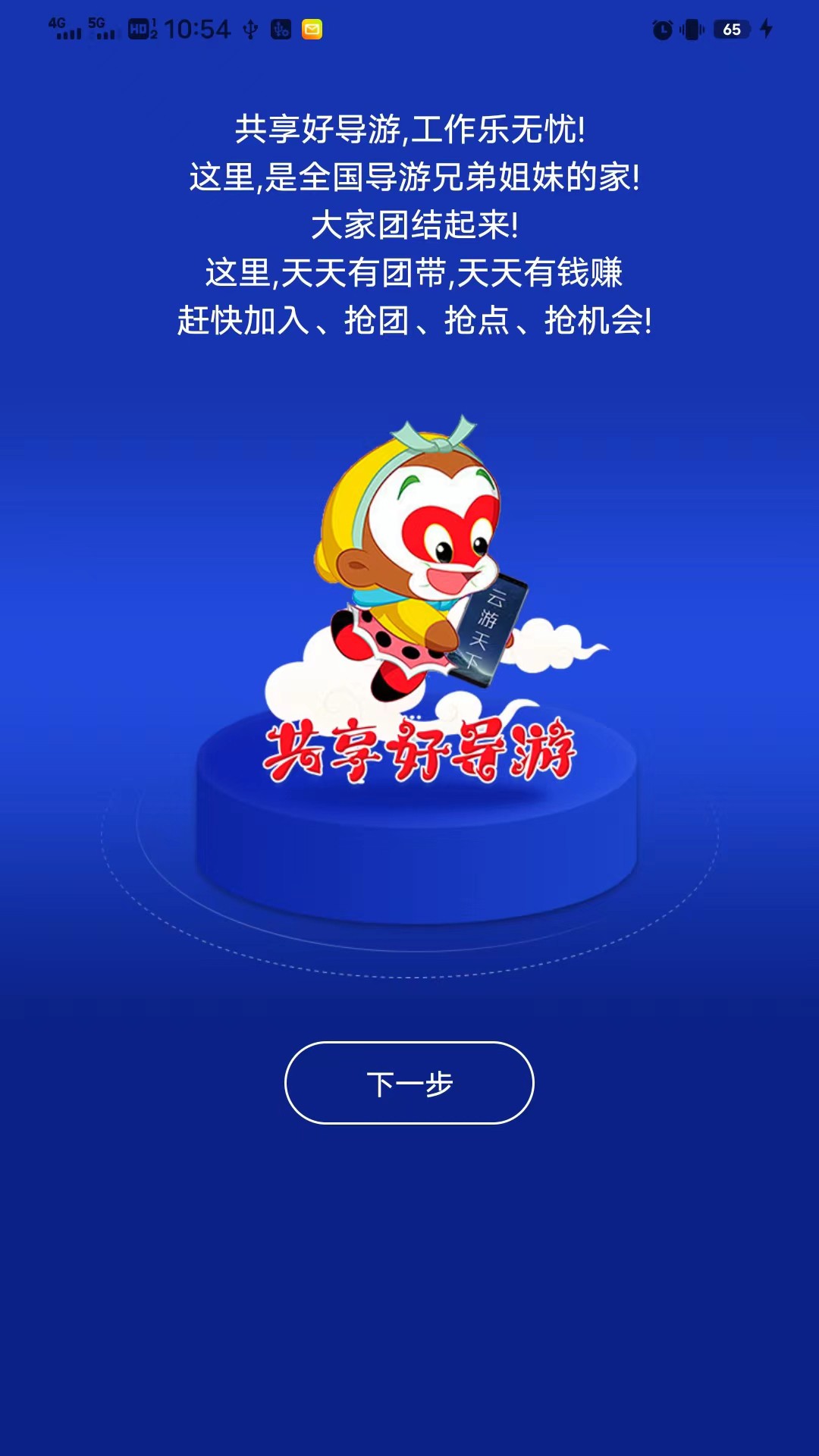The image size is (819, 1456).
Task: Tap the 5G signal strength icon
Action: coord(102,29)
